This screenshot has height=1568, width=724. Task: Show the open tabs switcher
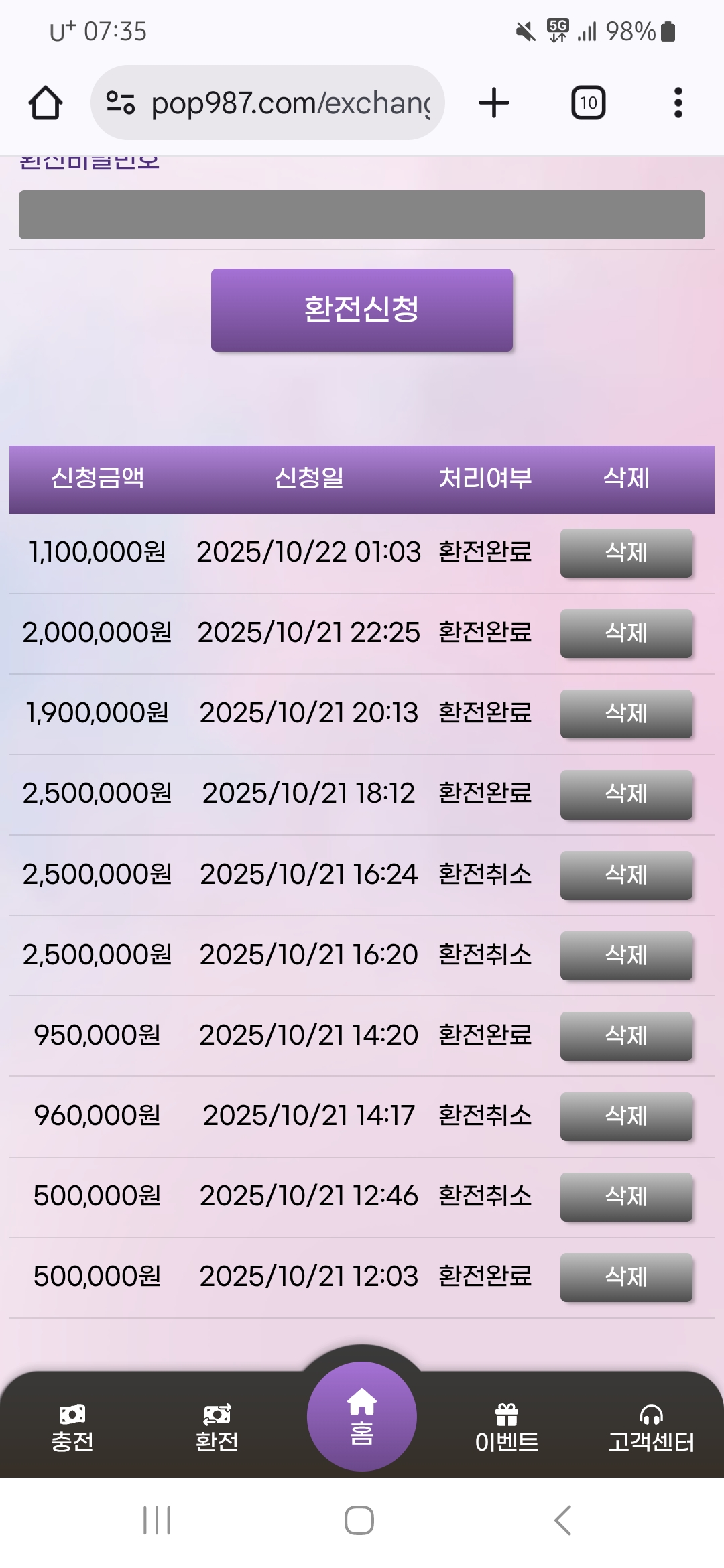[588, 103]
